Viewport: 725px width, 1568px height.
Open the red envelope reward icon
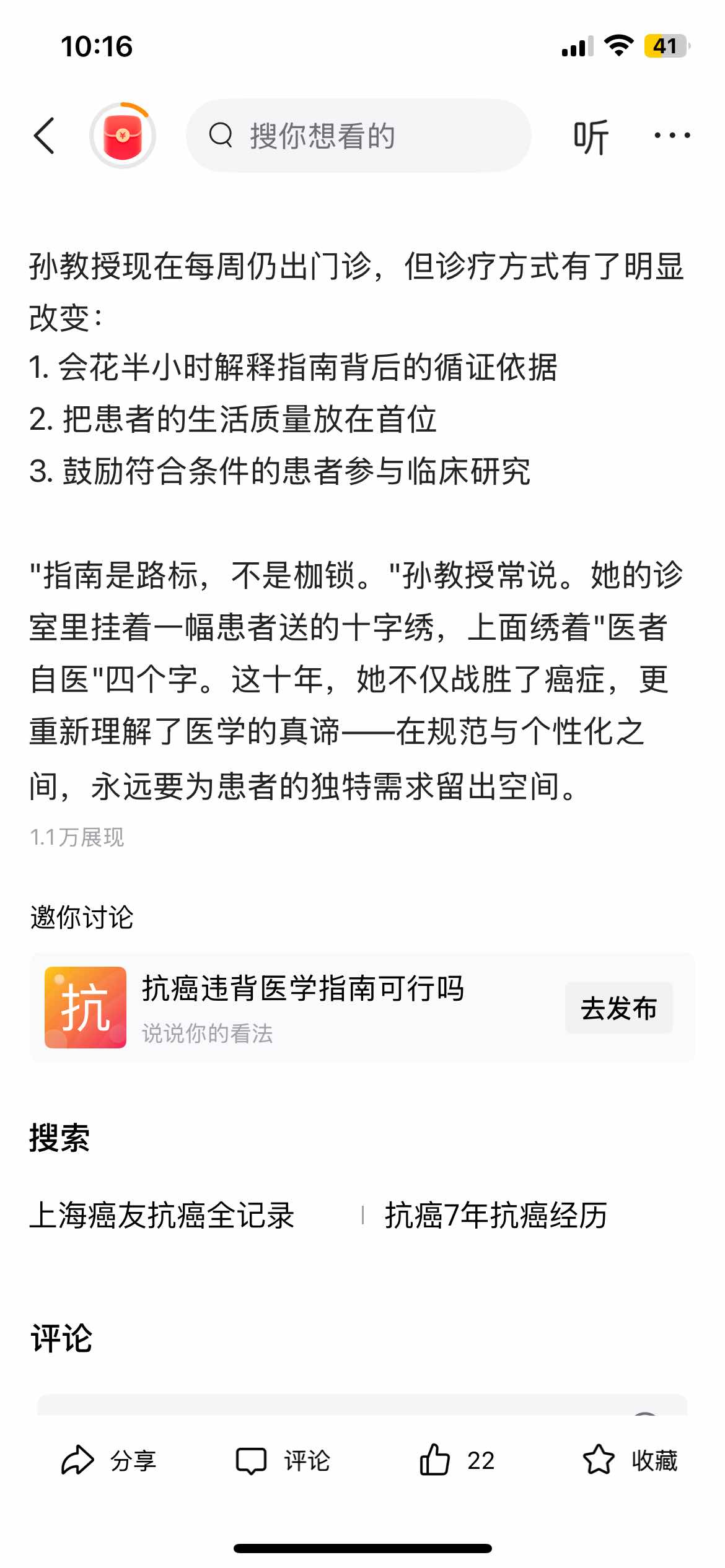click(123, 136)
